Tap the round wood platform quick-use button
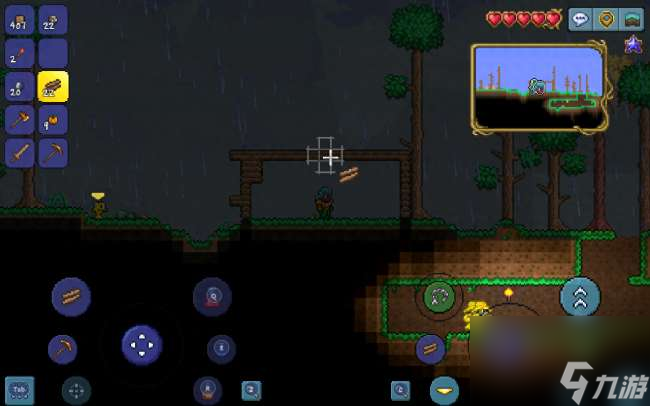This screenshot has height=406, width=650. pos(71,296)
